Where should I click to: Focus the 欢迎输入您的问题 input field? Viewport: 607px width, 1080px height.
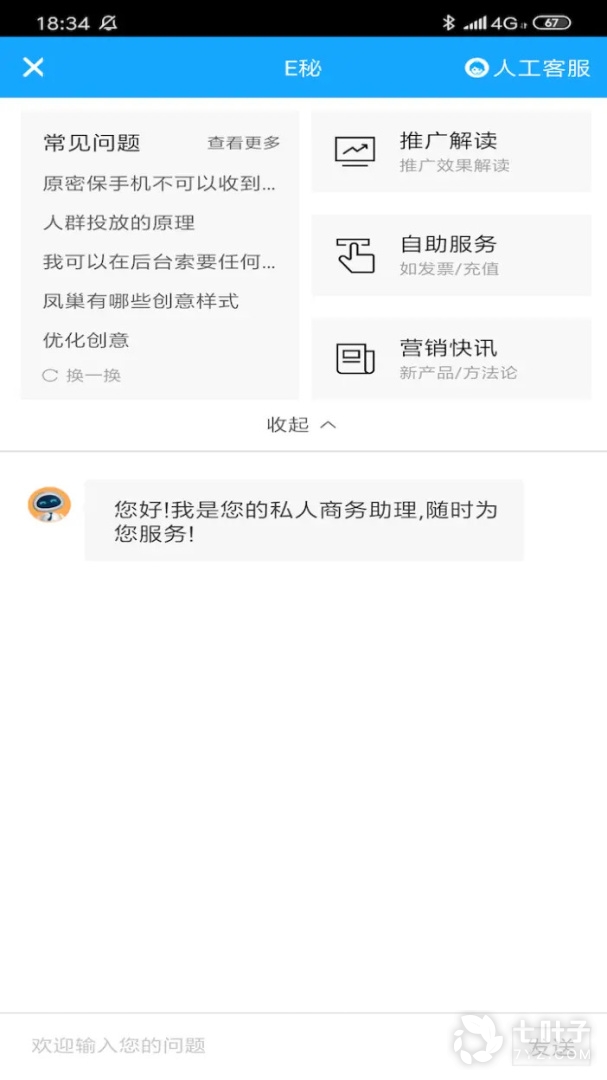(x=230, y=1046)
